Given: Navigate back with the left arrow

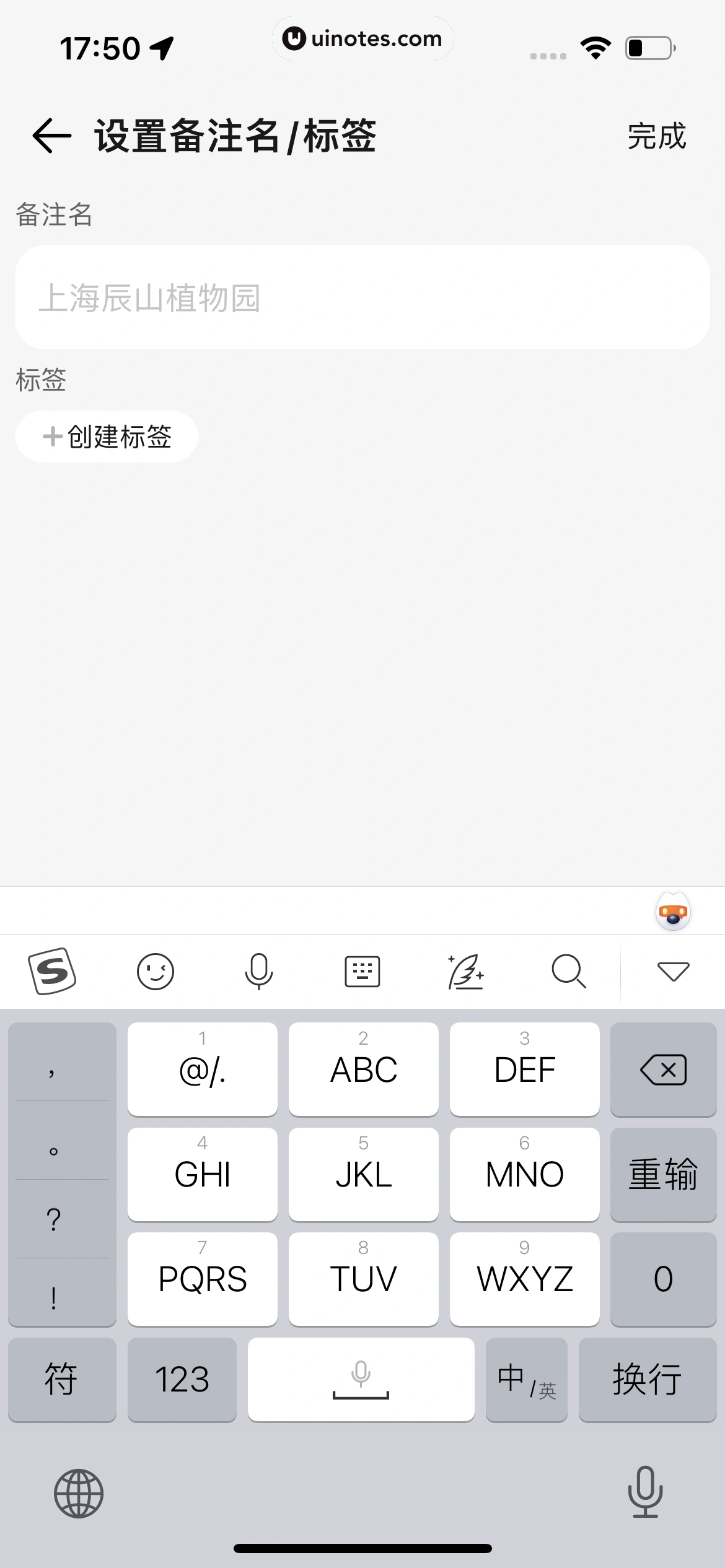Looking at the screenshot, I should pos(48,136).
